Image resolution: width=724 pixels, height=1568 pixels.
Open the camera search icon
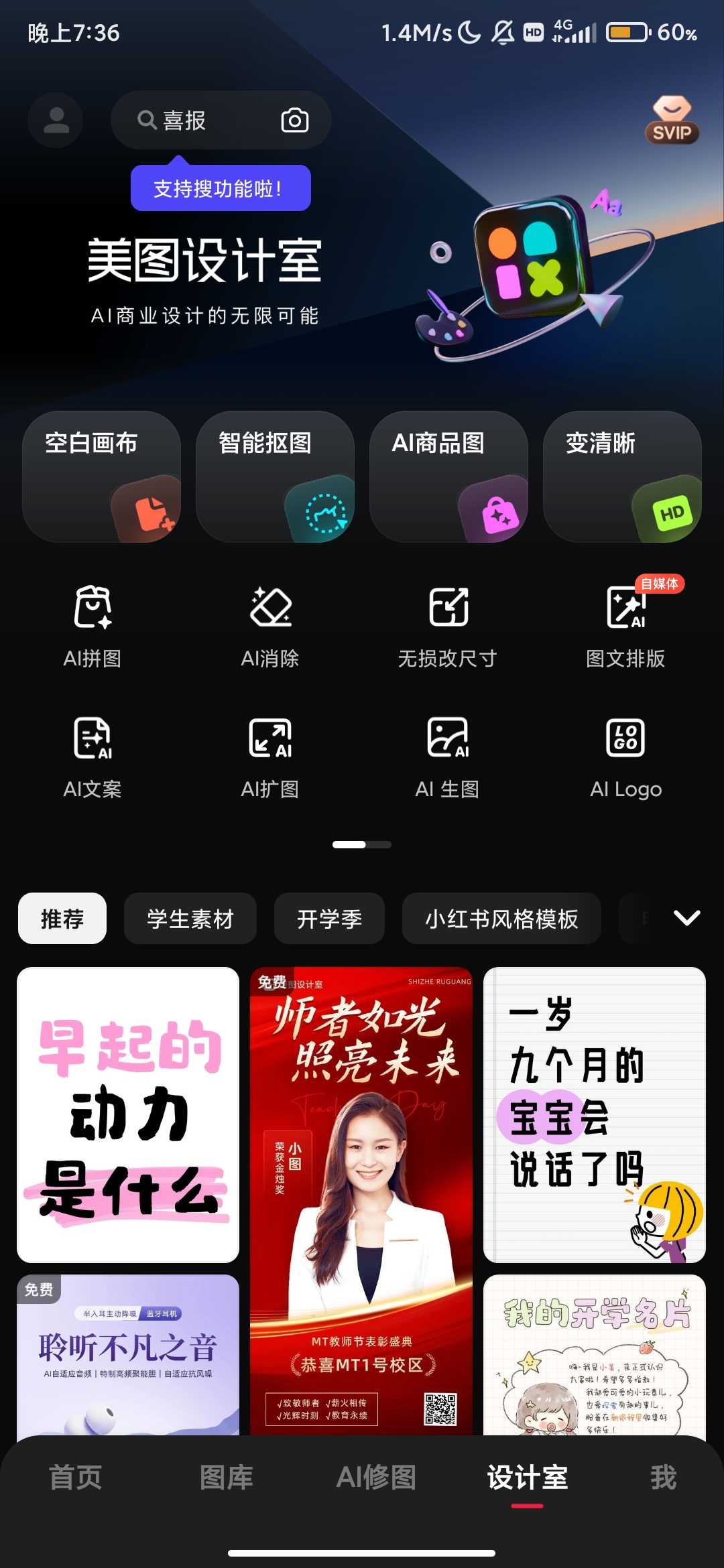[x=294, y=121]
